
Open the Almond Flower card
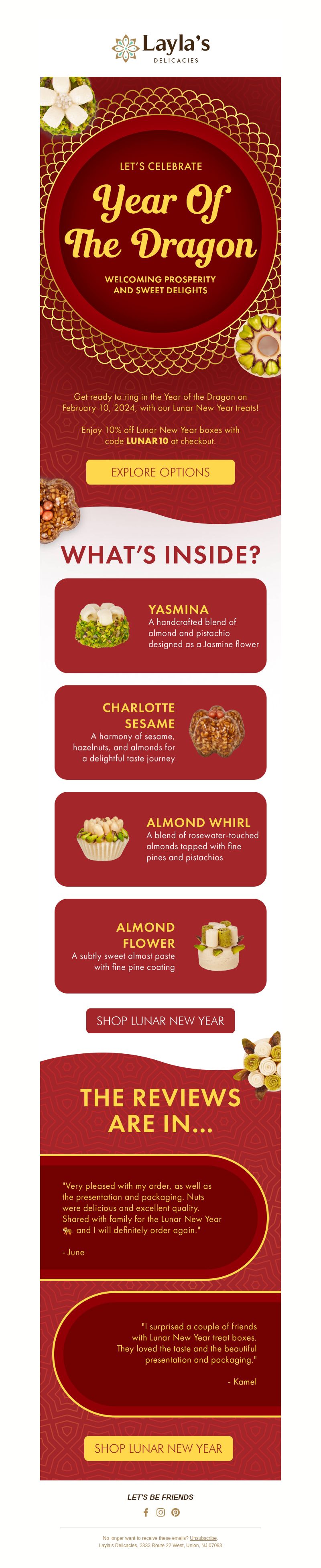click(160, 945)
